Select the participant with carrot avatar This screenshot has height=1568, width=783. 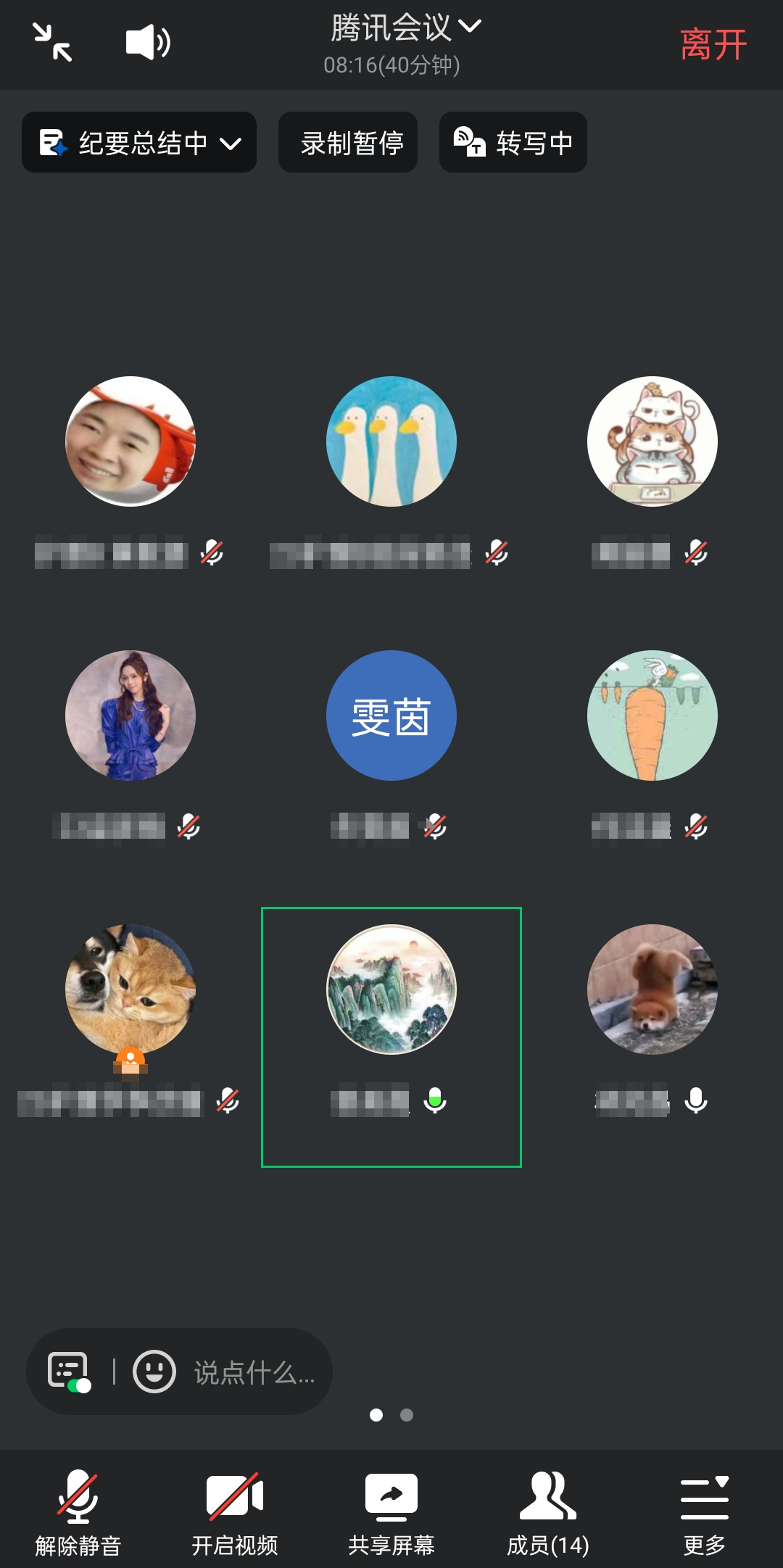pos(652,715)
